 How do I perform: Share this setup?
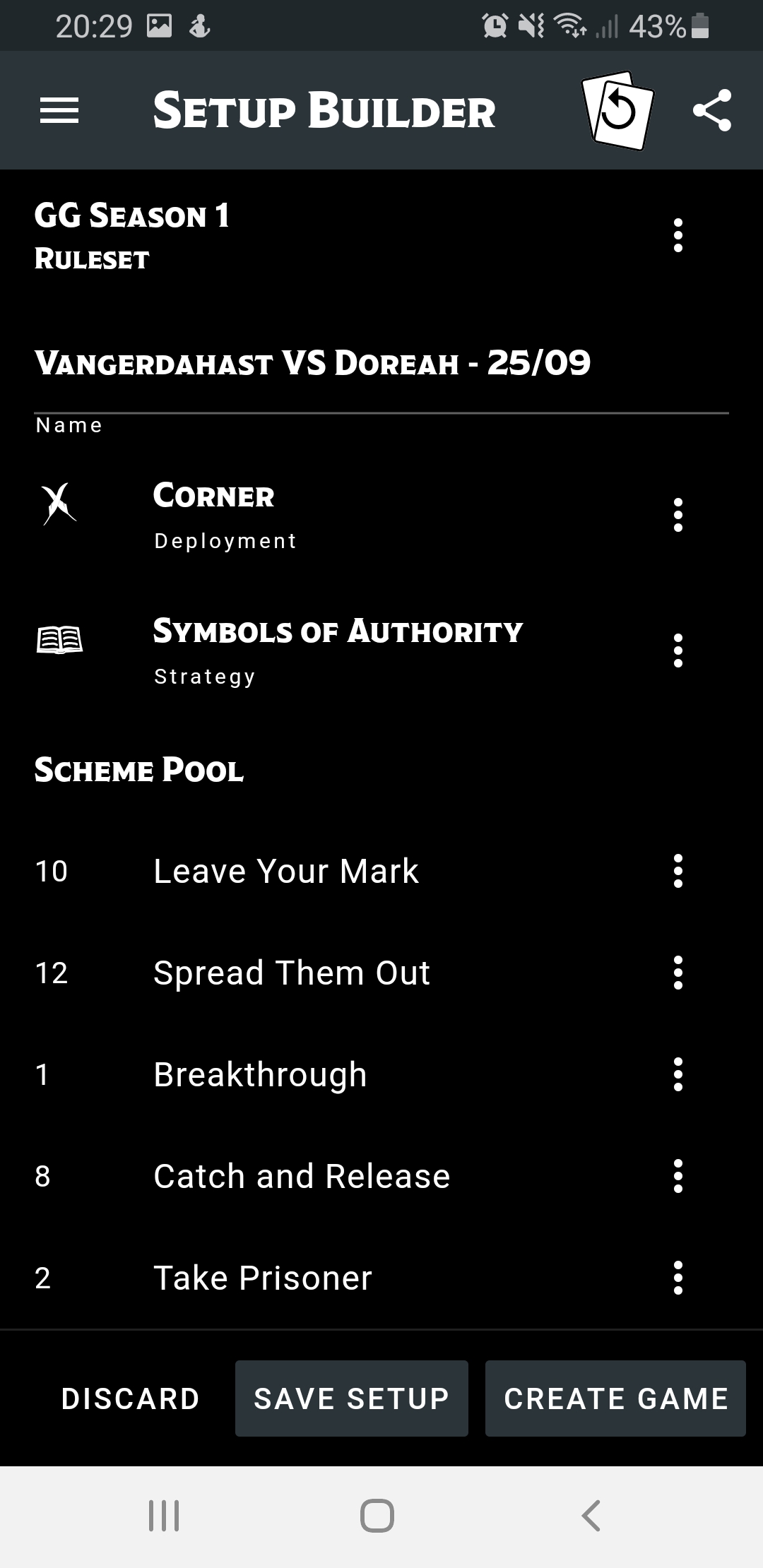(711, 111)
